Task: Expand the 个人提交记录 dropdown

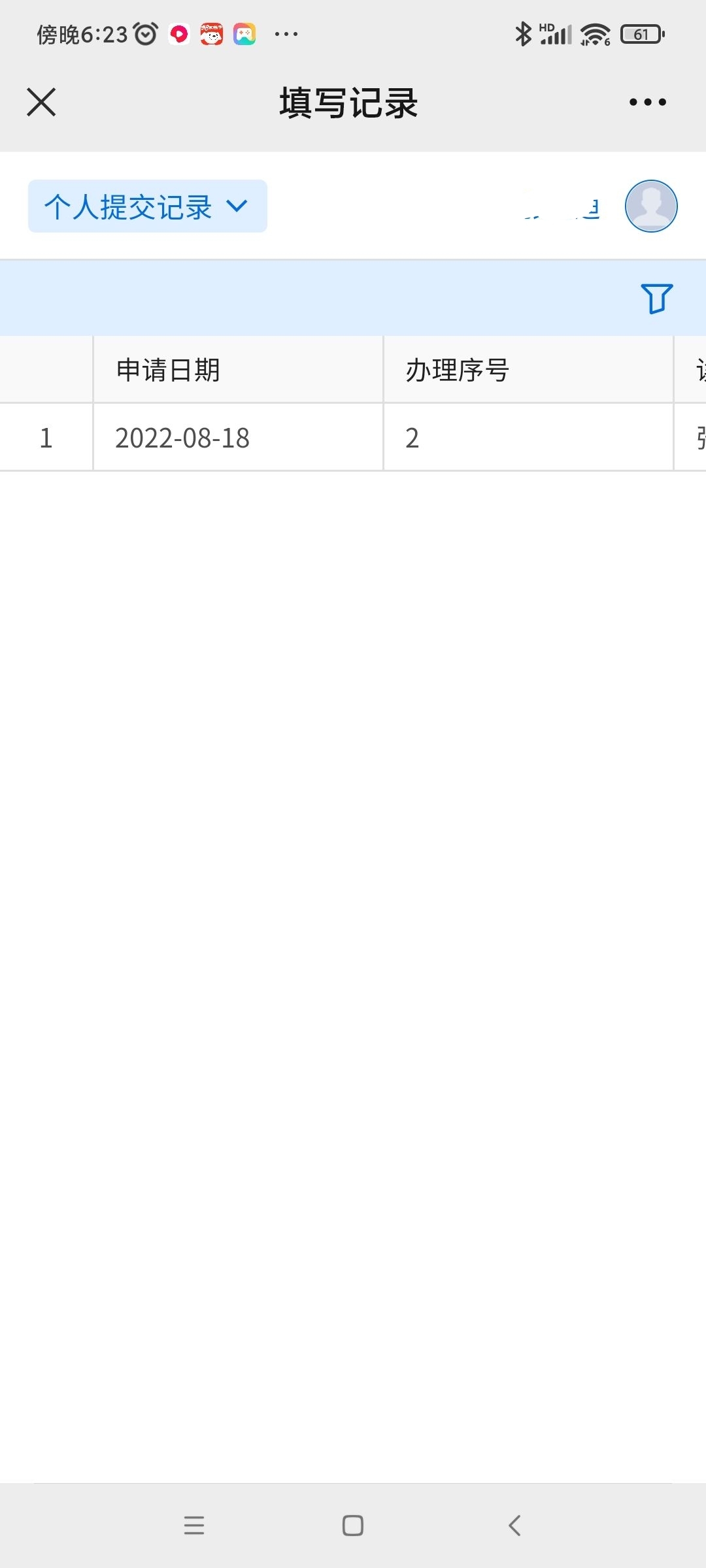Action: [148, 206]
